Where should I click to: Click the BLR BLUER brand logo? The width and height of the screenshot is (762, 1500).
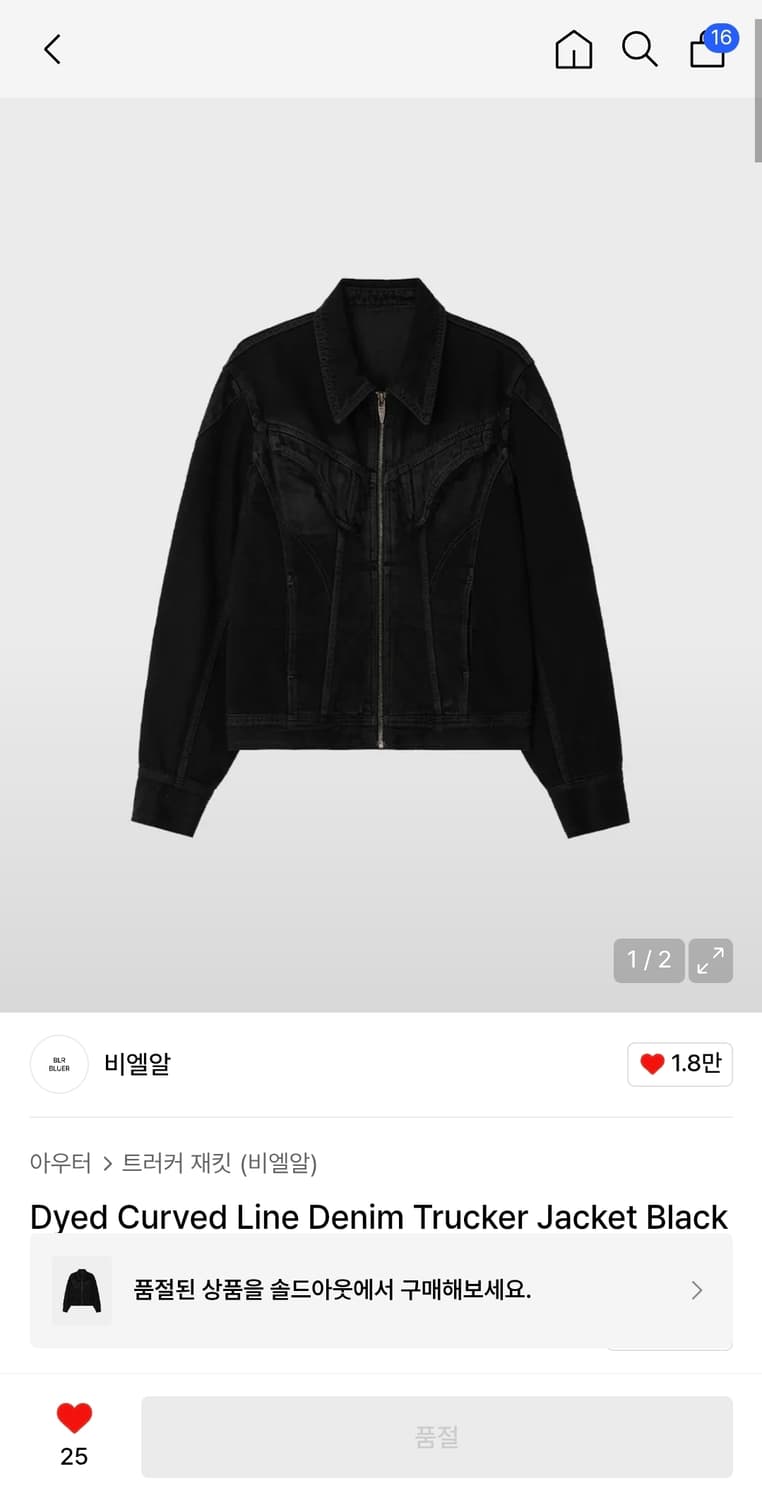click(58, 1064)
